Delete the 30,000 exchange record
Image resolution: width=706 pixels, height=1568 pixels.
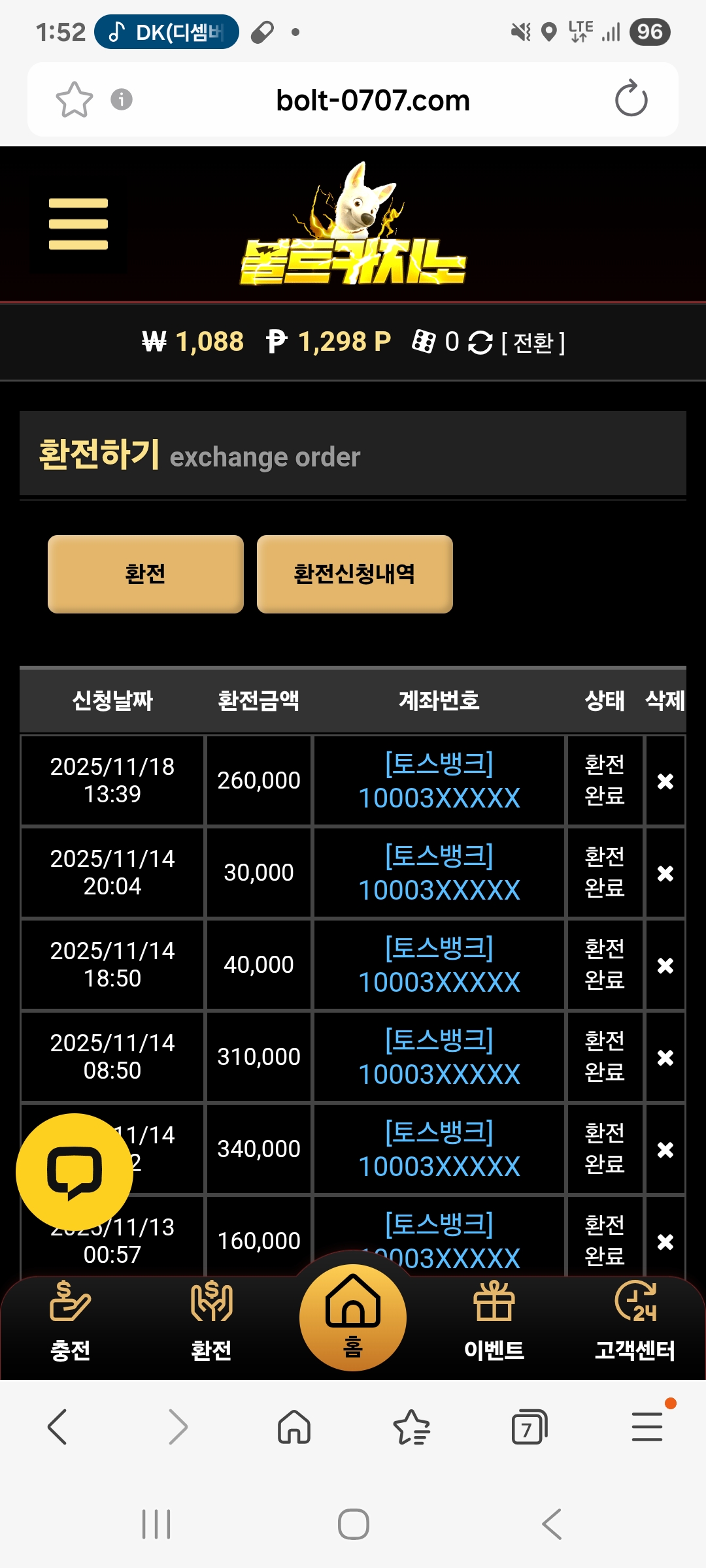[665, 874]
